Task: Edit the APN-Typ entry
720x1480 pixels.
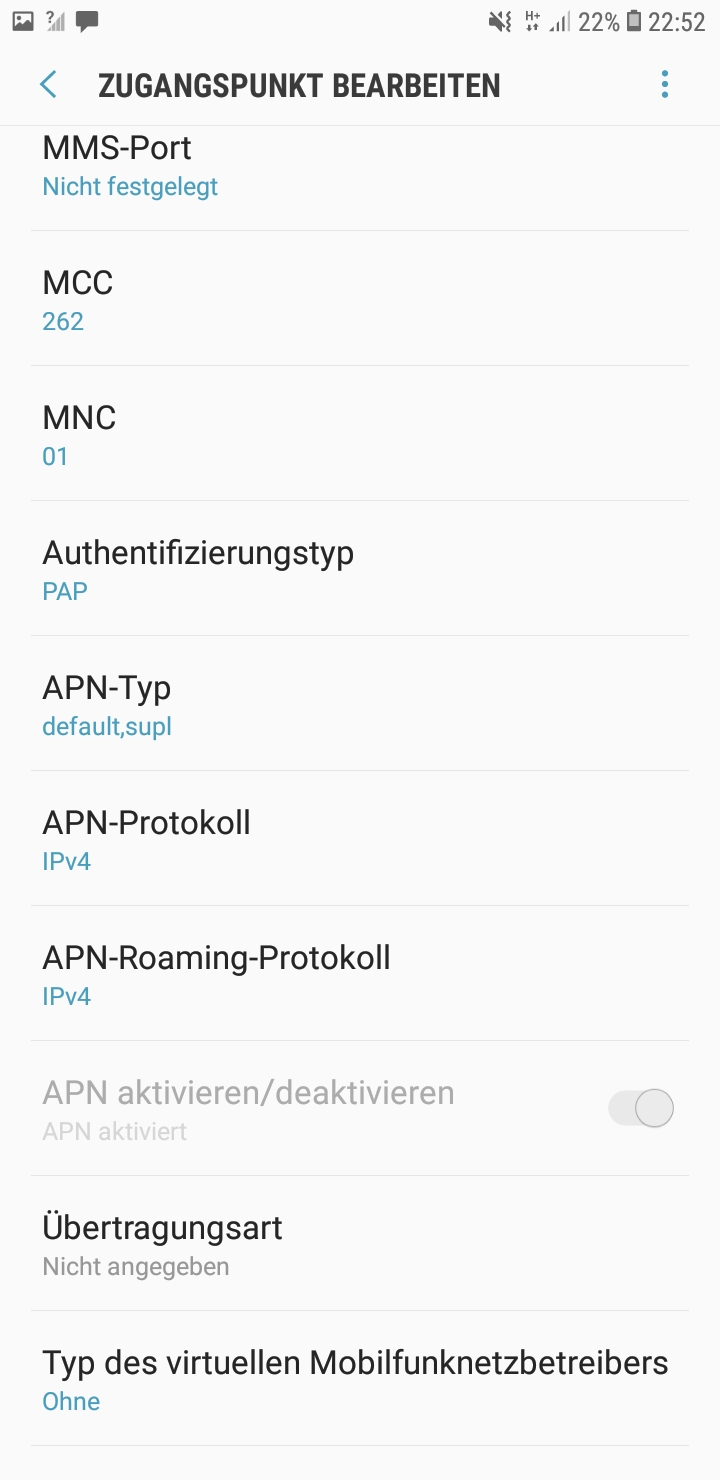Action: pyautogui.click(x=360, y=705)
